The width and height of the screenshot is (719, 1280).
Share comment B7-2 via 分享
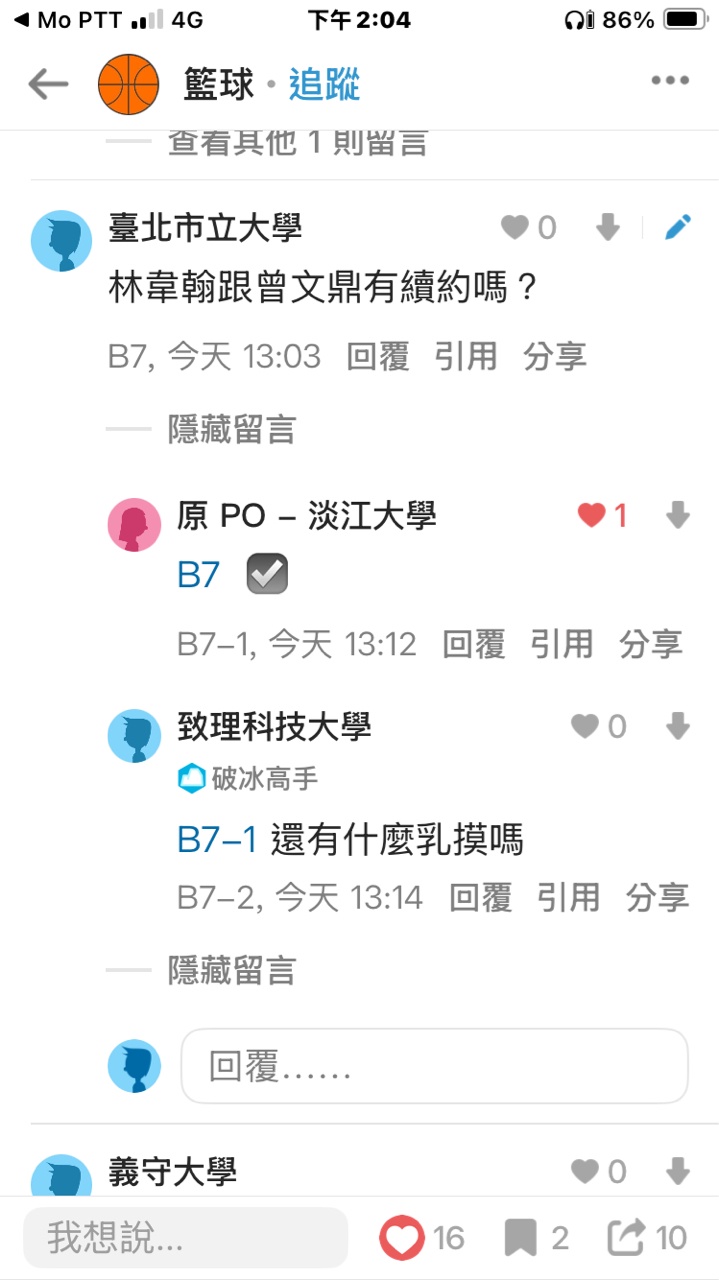tap(657, 898)
